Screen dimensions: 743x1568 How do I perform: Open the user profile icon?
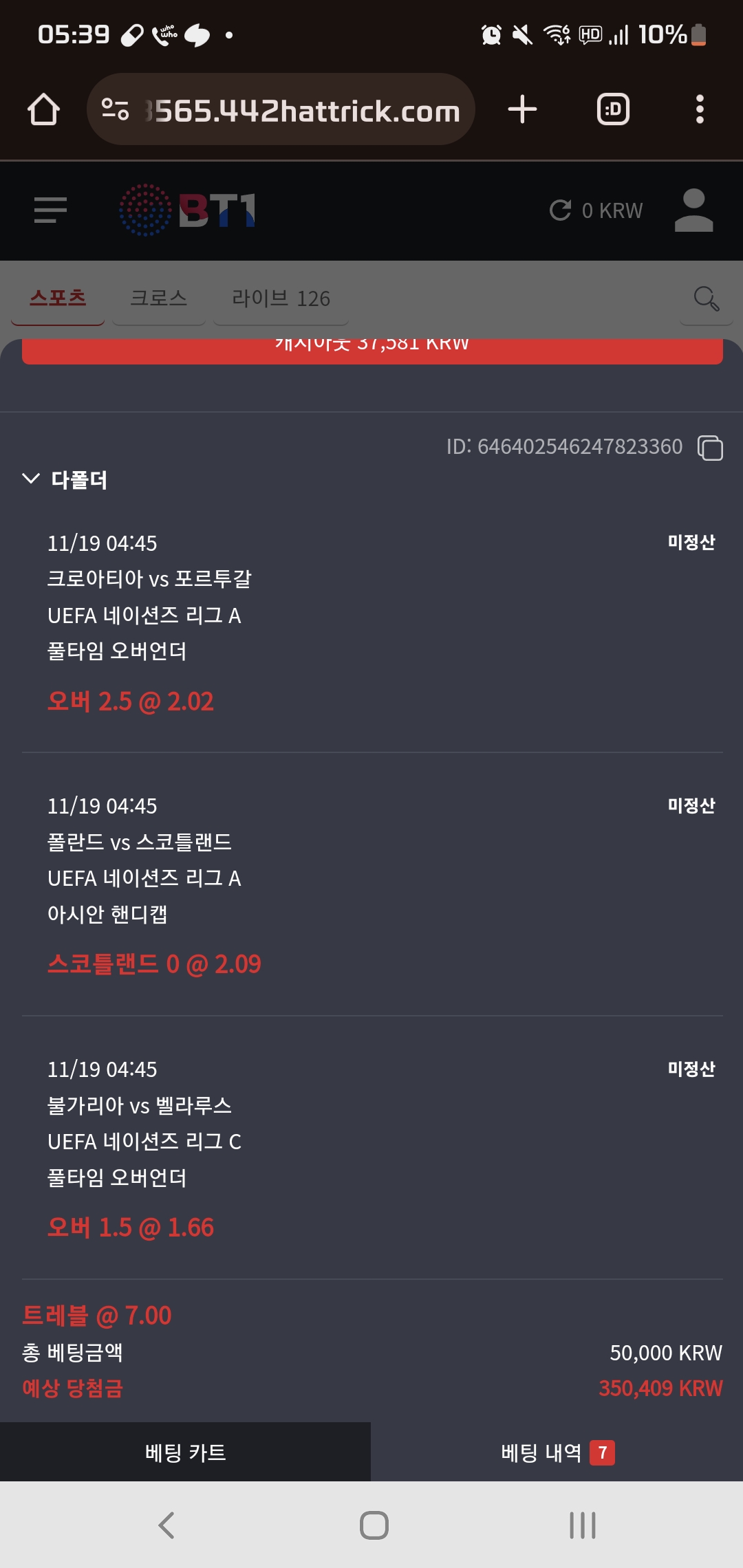693,210
